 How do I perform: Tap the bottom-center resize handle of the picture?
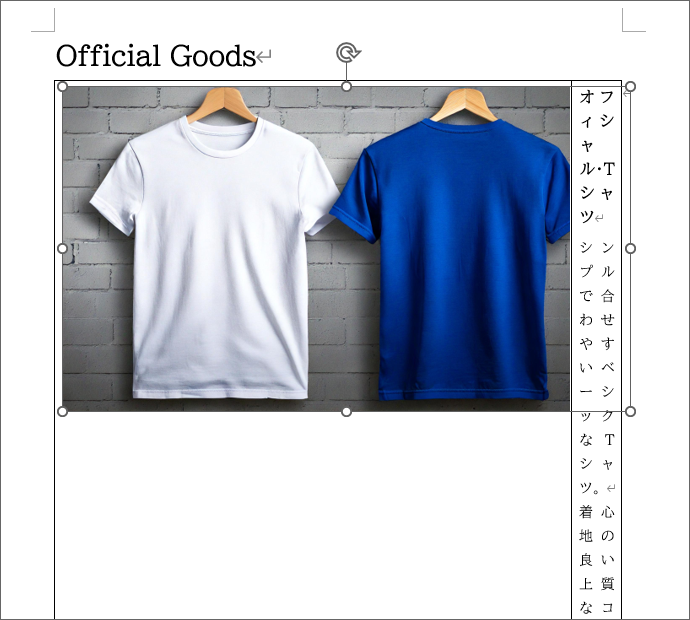[x=346, y=411]
